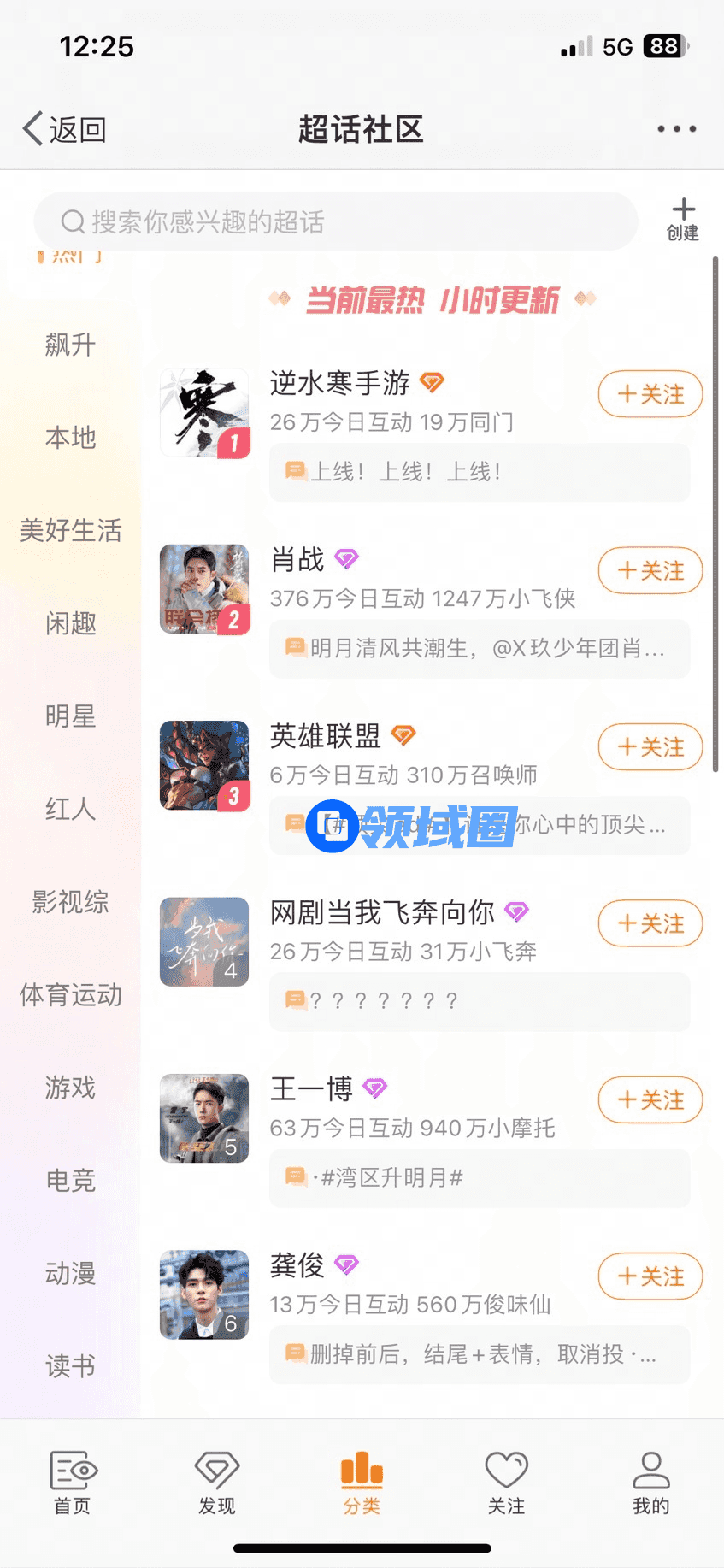Create a new super topic via 创建
The image size is (724, 1568).
683,220
